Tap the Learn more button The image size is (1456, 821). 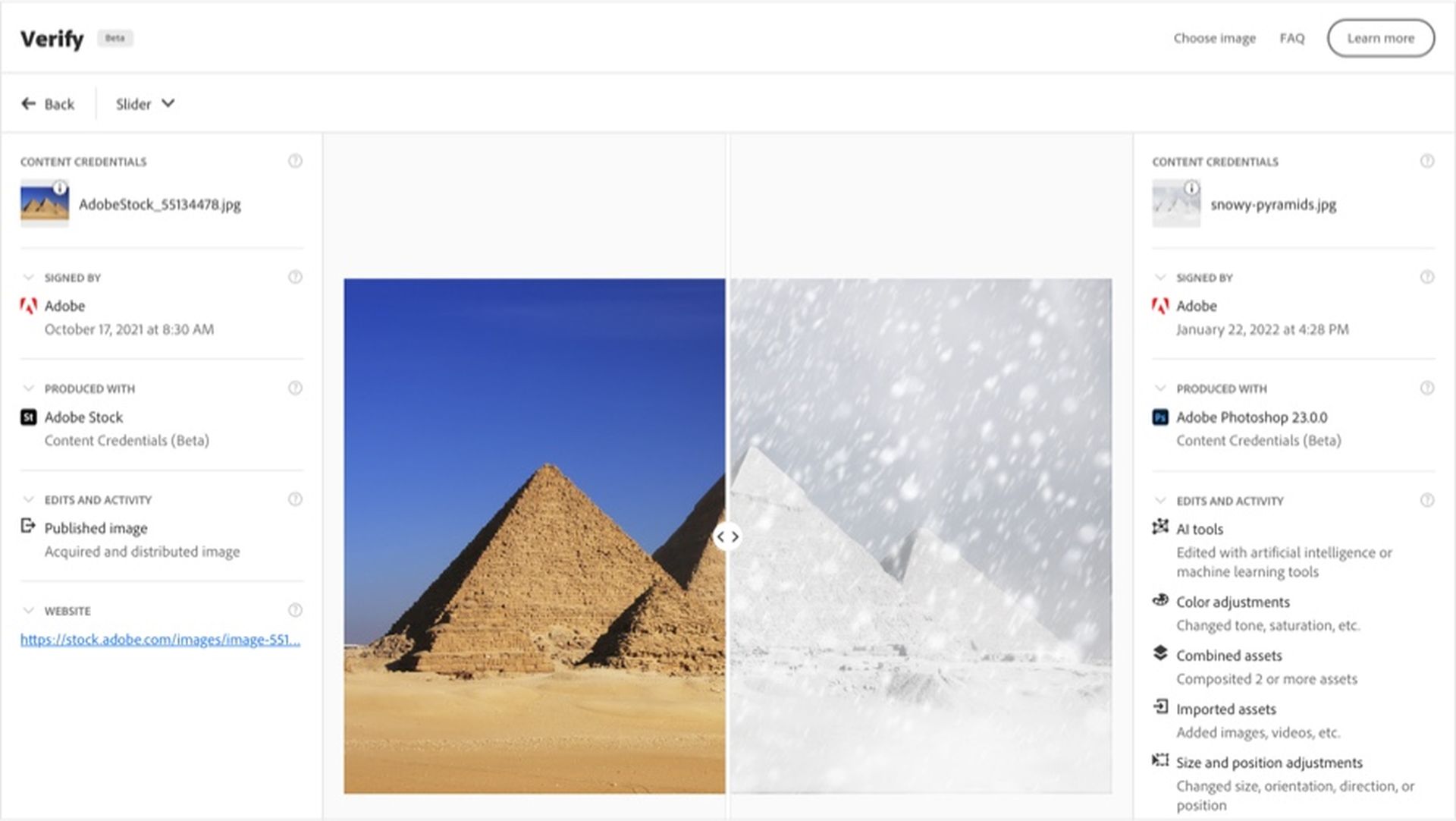[1380, 38]
